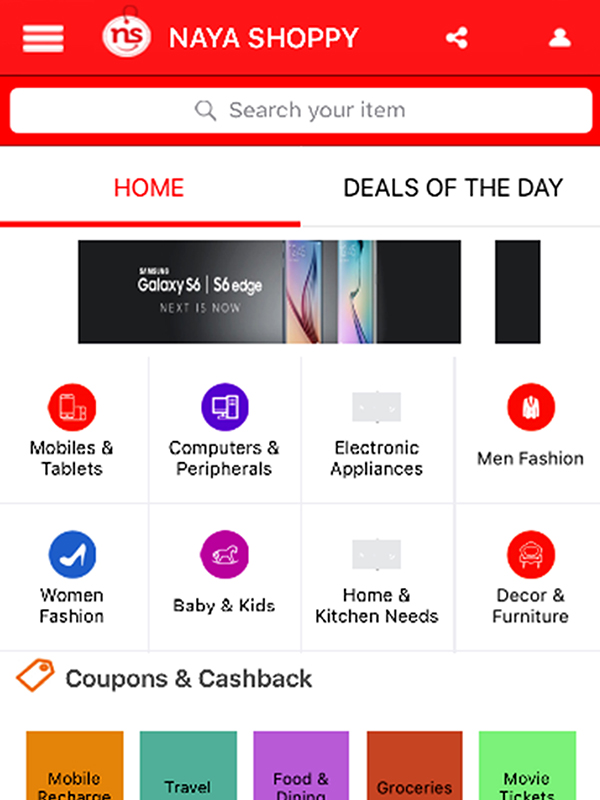The image size is (600, 800).
Task: Open Food & Dining coupons
Action: pos(301,768)
